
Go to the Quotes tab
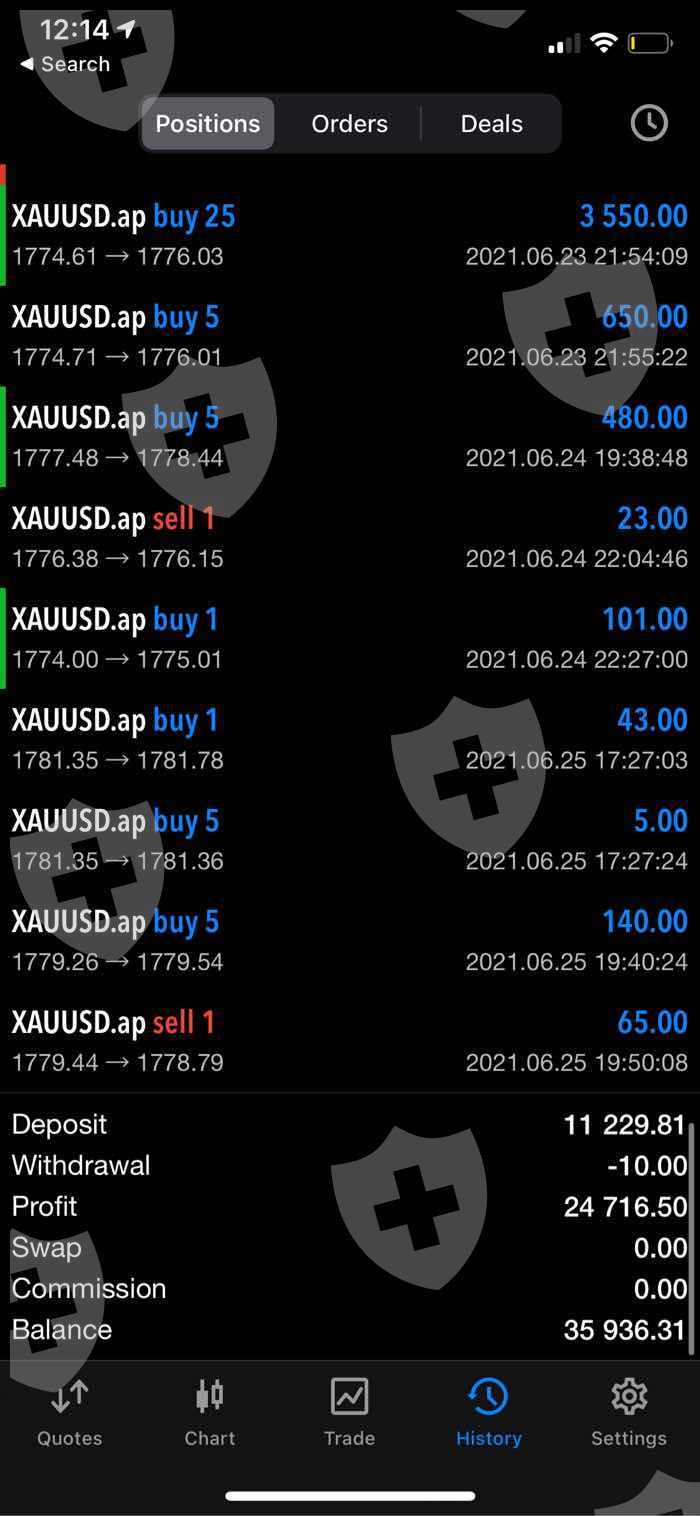click(70, 1412)
